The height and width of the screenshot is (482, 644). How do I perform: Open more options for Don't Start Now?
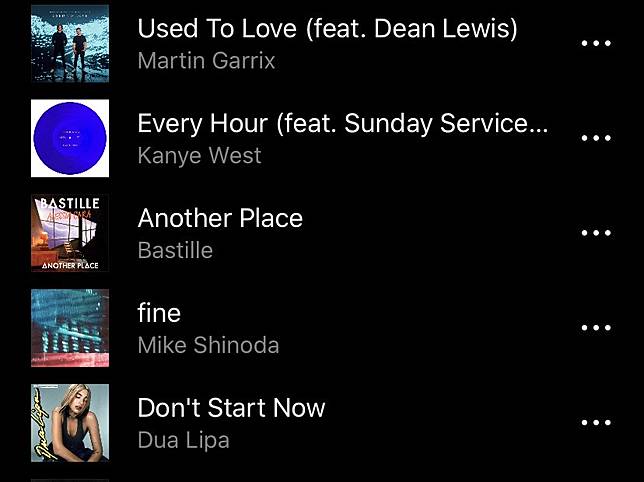(x=596, y=423)
